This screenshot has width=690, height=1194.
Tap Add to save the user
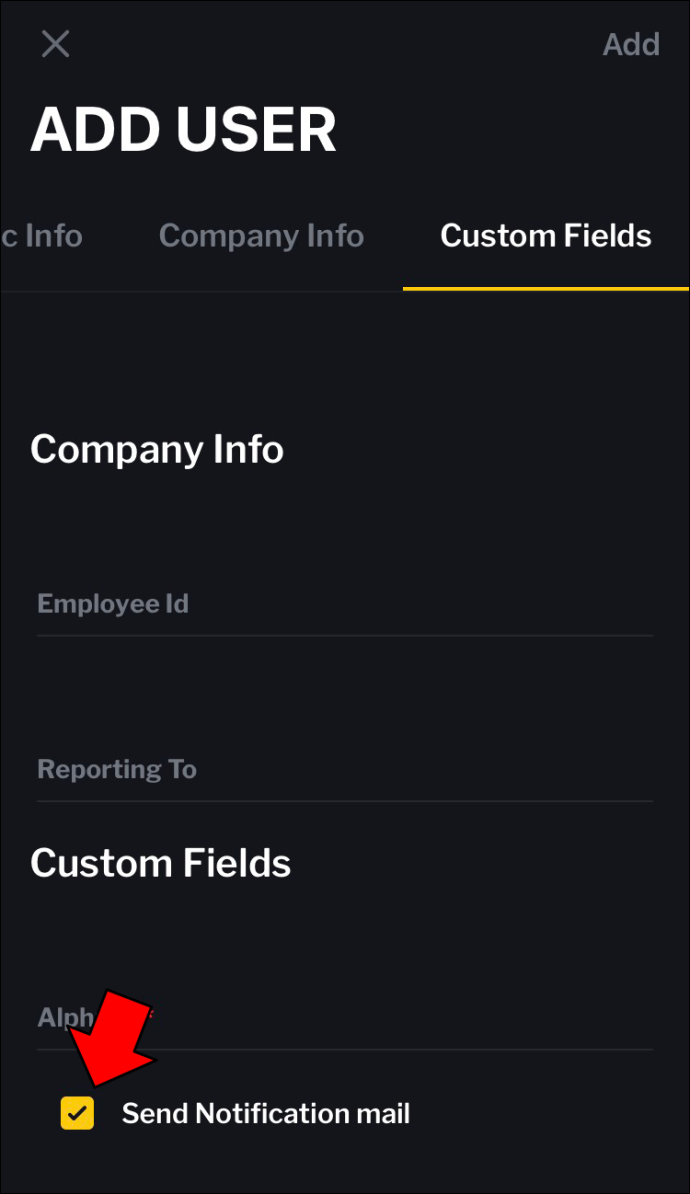click(x=631, y=45)
